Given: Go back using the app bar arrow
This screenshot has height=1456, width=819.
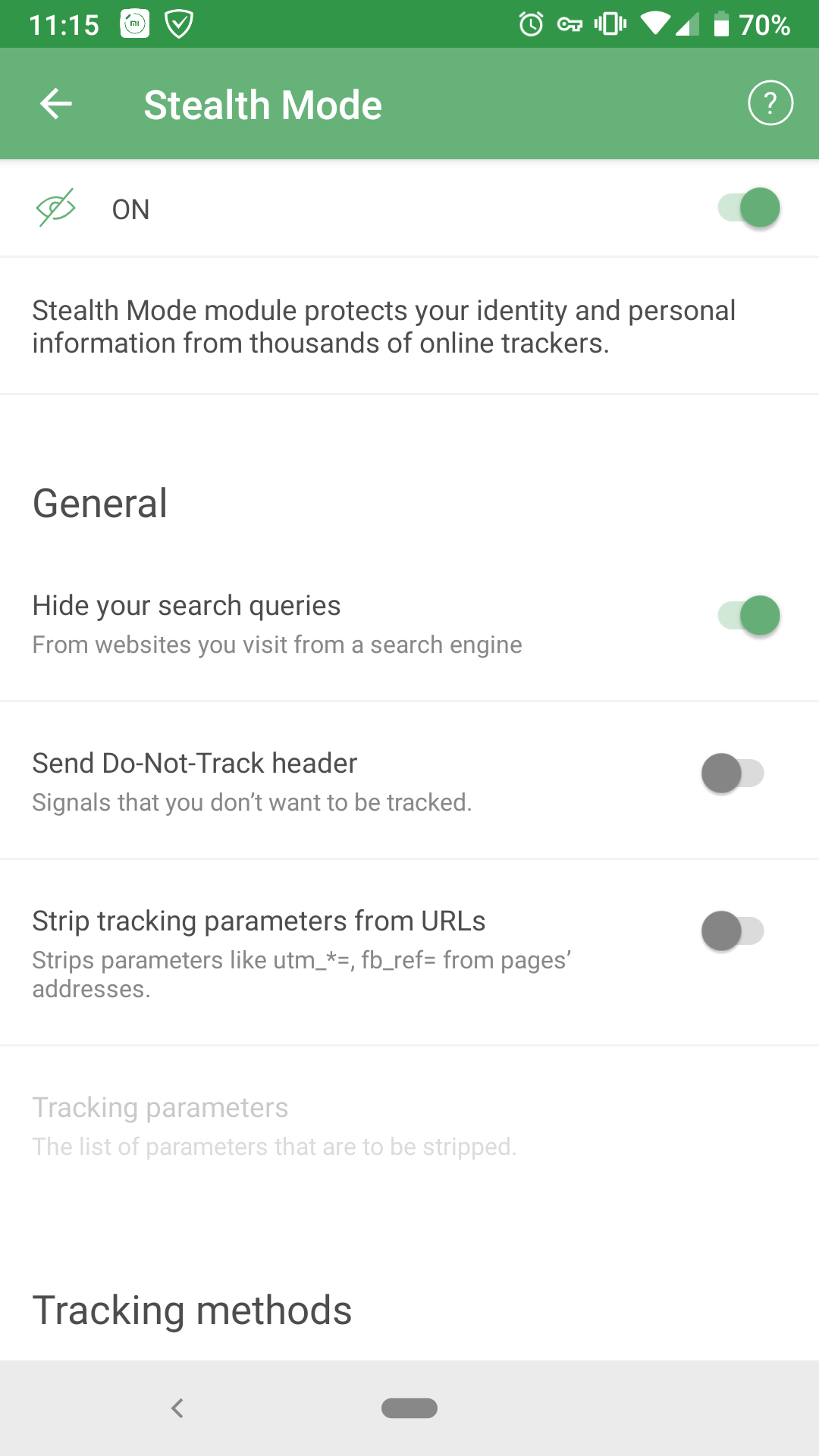Looking at the screenshot, I should 56,104.
